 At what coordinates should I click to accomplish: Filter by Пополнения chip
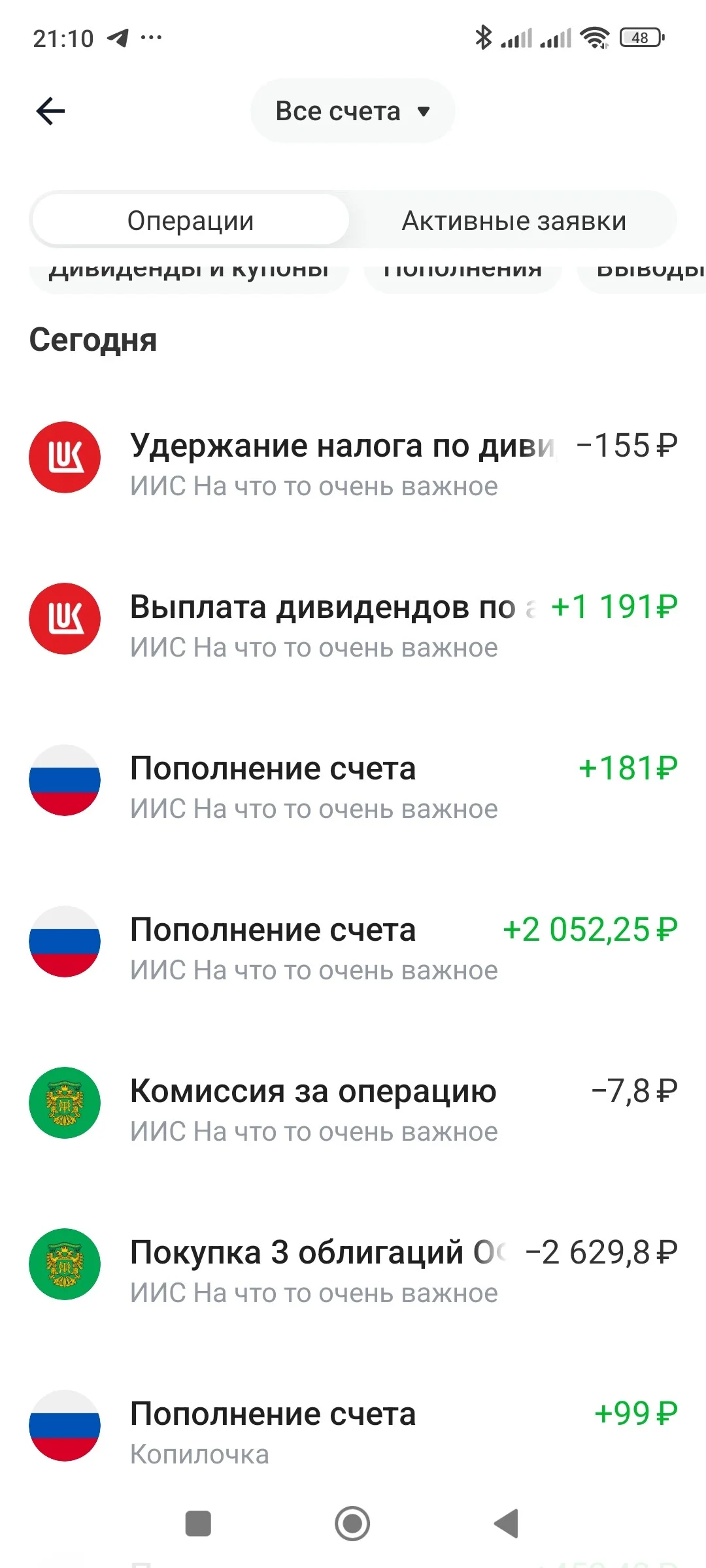tap(463, 272)
